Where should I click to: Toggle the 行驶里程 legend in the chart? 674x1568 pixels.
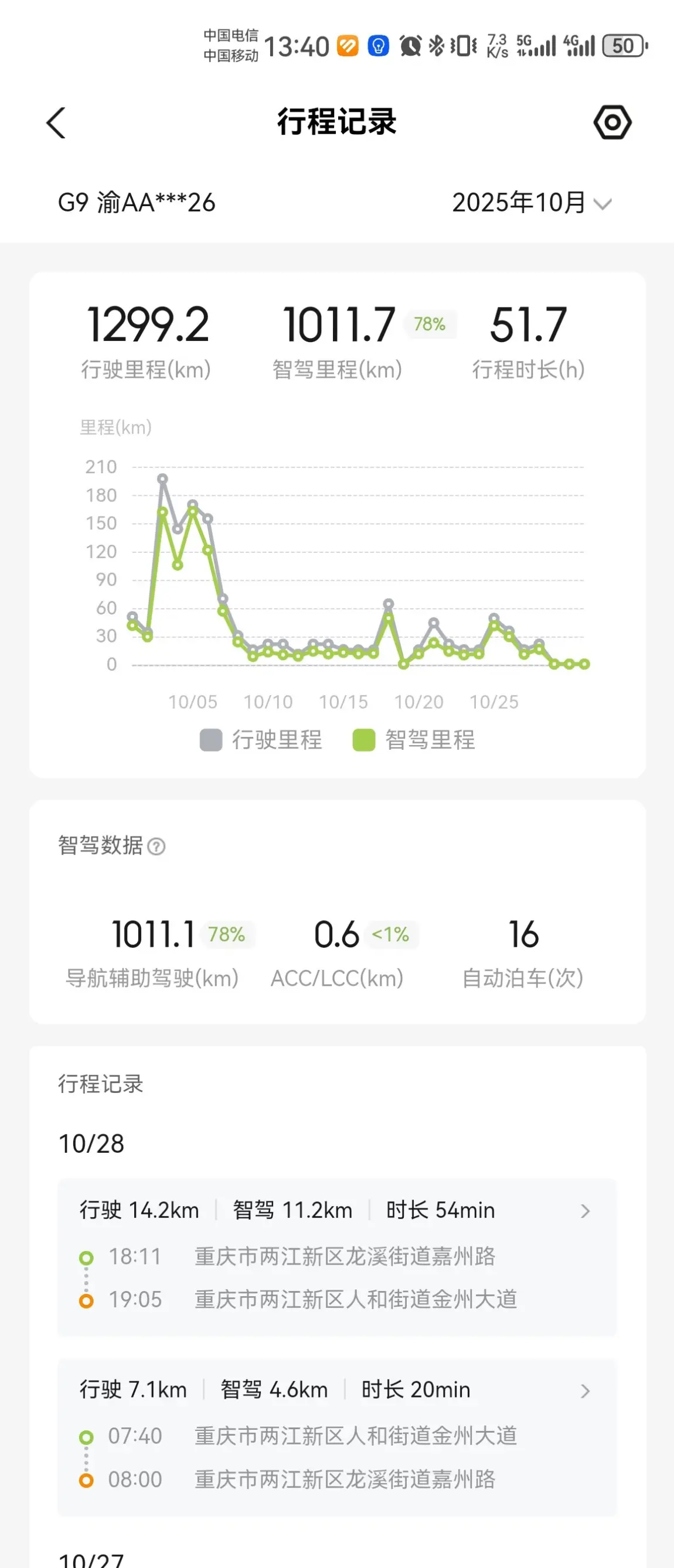pos(261,740)
